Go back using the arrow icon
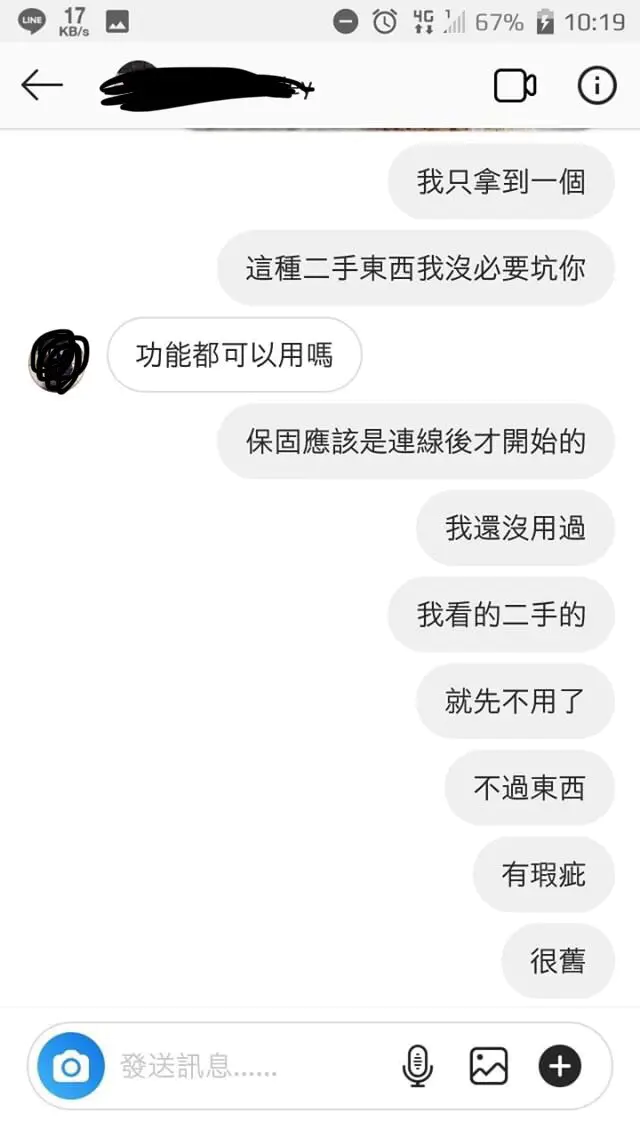640x1137 pixels. click(x=41, y=86)
